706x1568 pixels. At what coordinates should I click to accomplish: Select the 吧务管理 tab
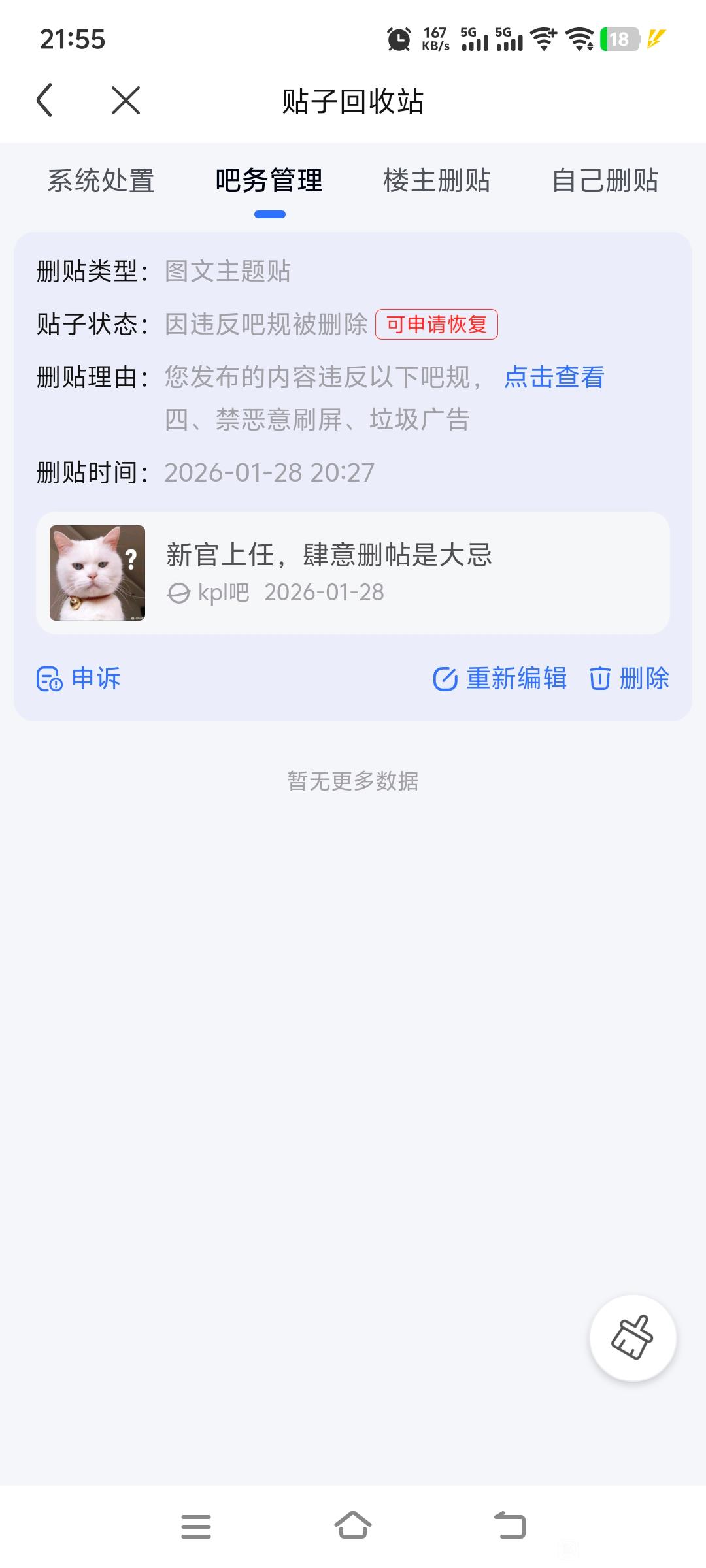(269, 181)
